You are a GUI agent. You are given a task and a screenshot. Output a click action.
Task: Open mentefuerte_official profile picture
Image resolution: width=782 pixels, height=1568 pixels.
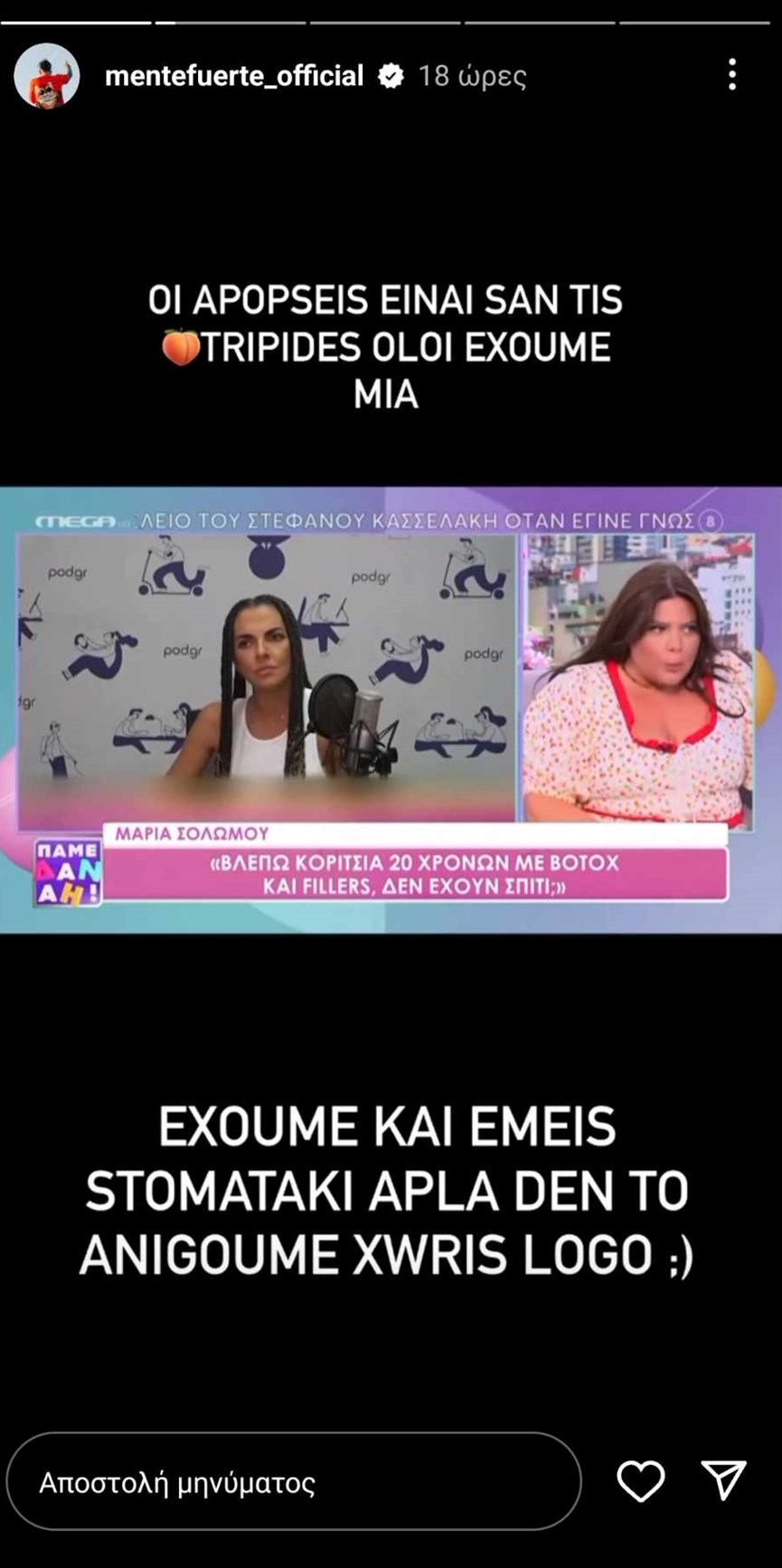pos(47,76)
